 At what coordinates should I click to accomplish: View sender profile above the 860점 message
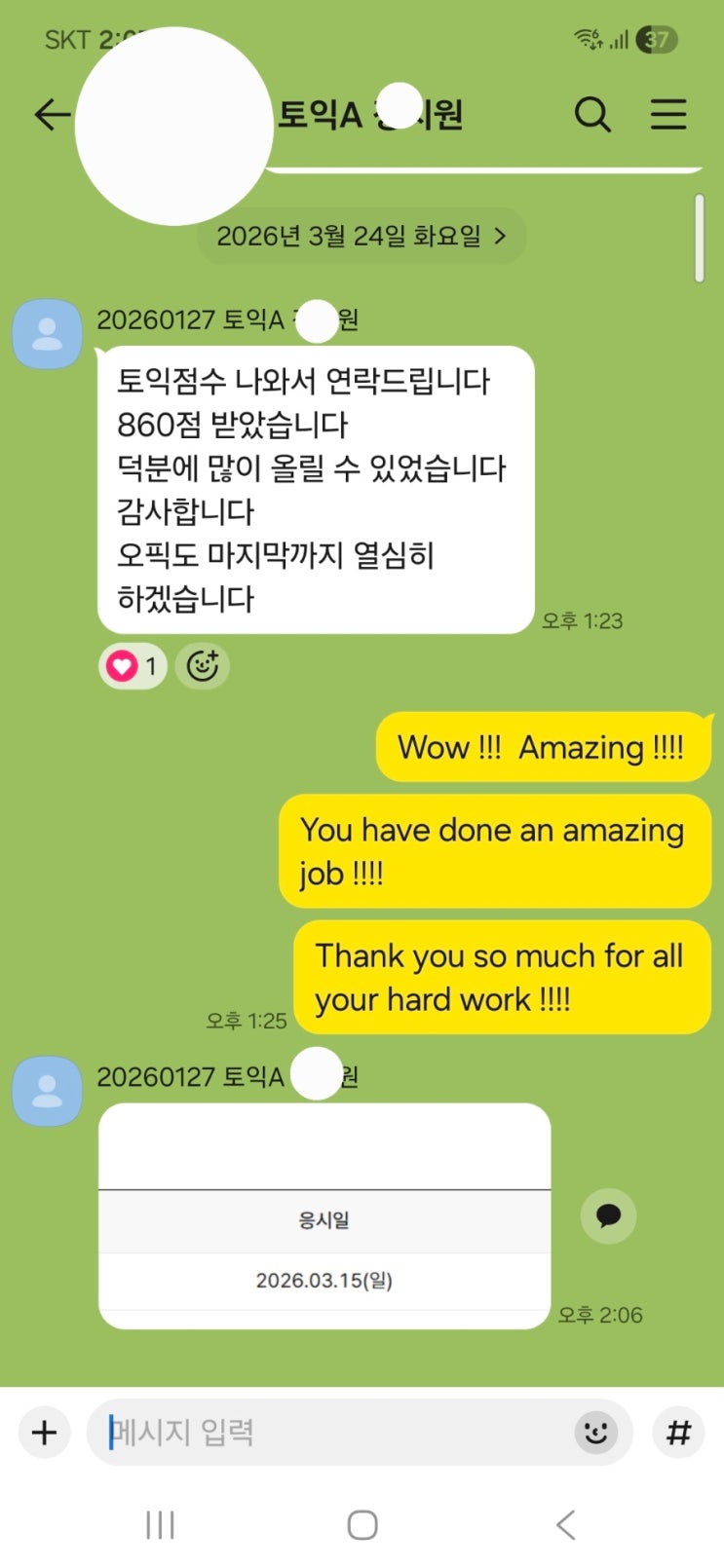(47, 334)
